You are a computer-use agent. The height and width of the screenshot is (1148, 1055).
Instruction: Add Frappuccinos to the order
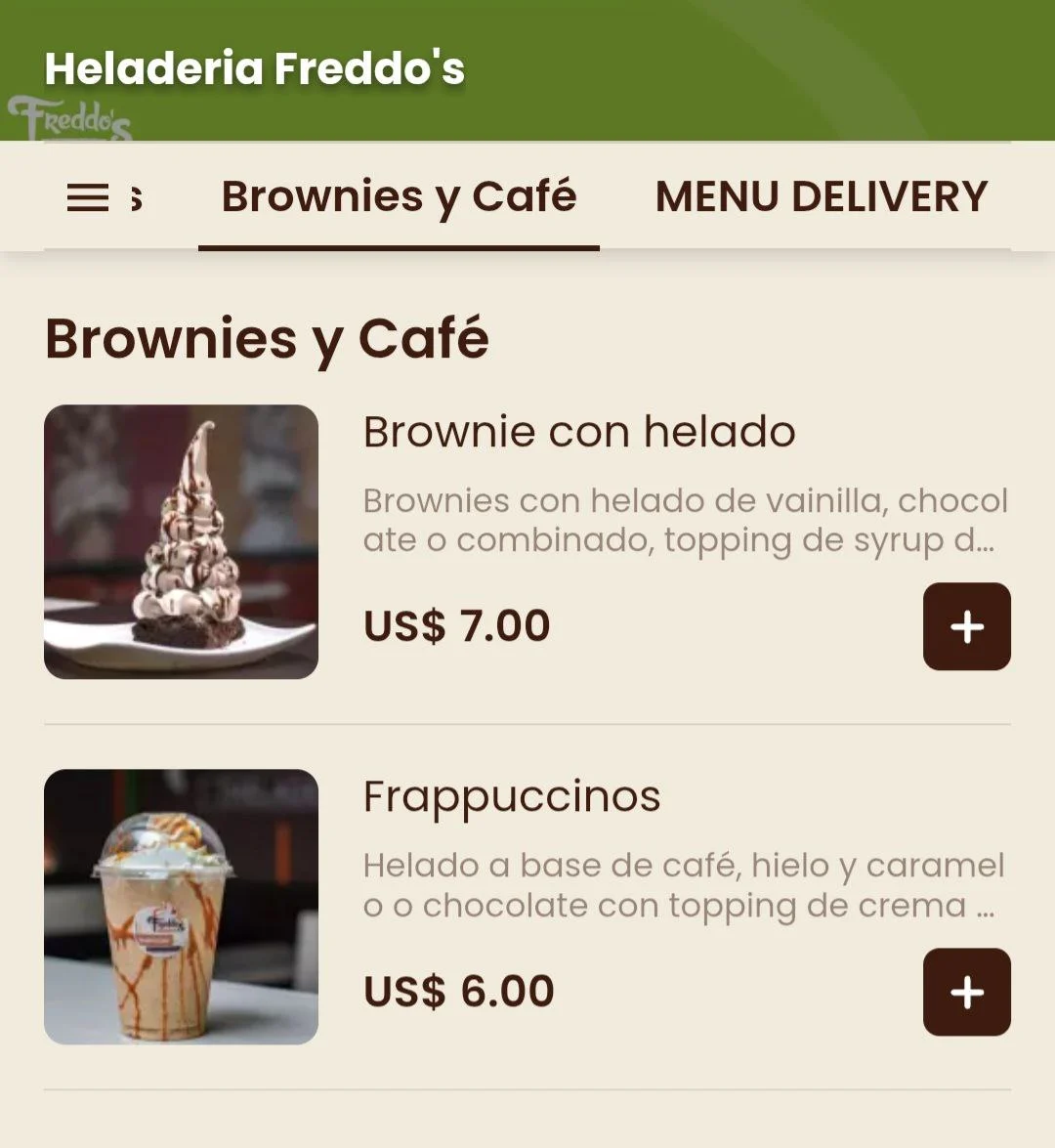[966, 992]
